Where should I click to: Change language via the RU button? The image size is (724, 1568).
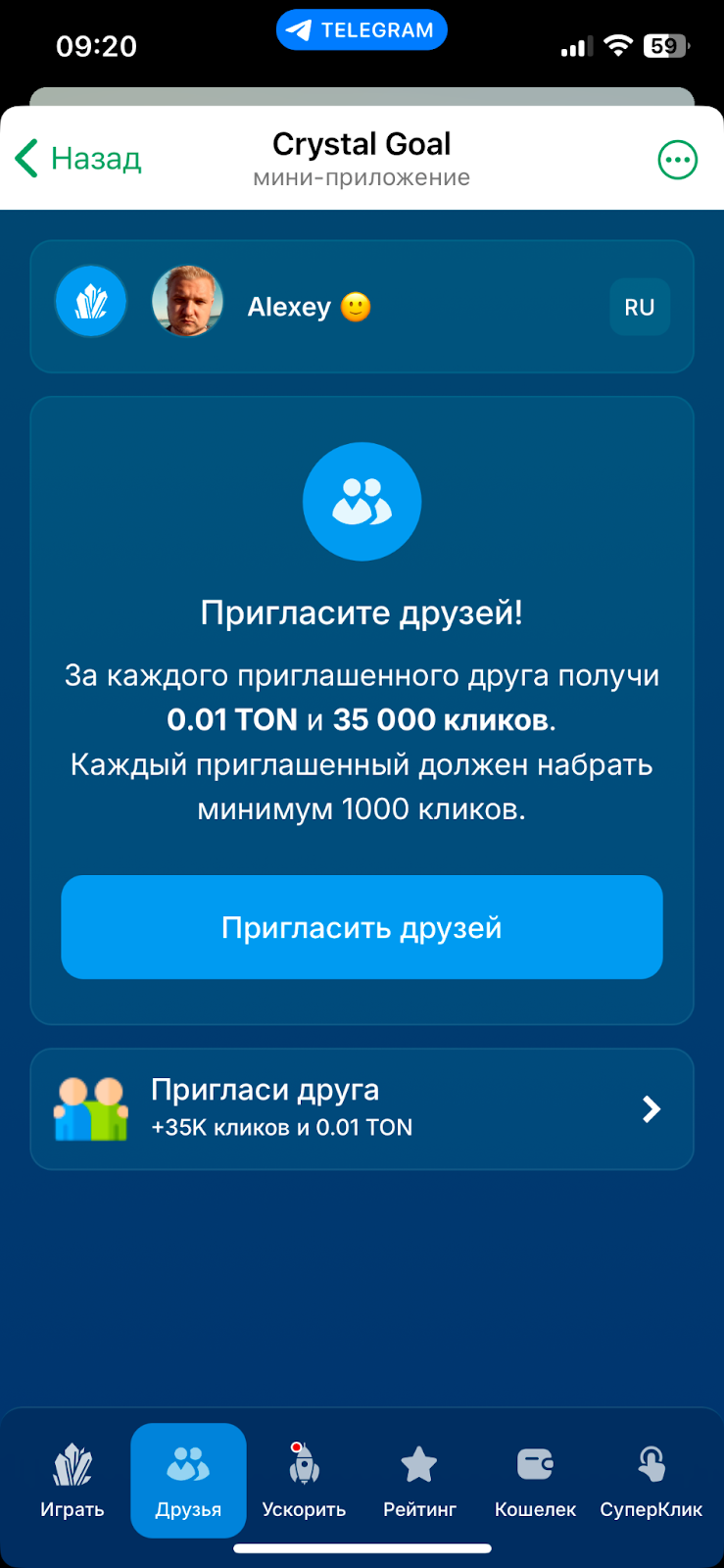point(639,307)
